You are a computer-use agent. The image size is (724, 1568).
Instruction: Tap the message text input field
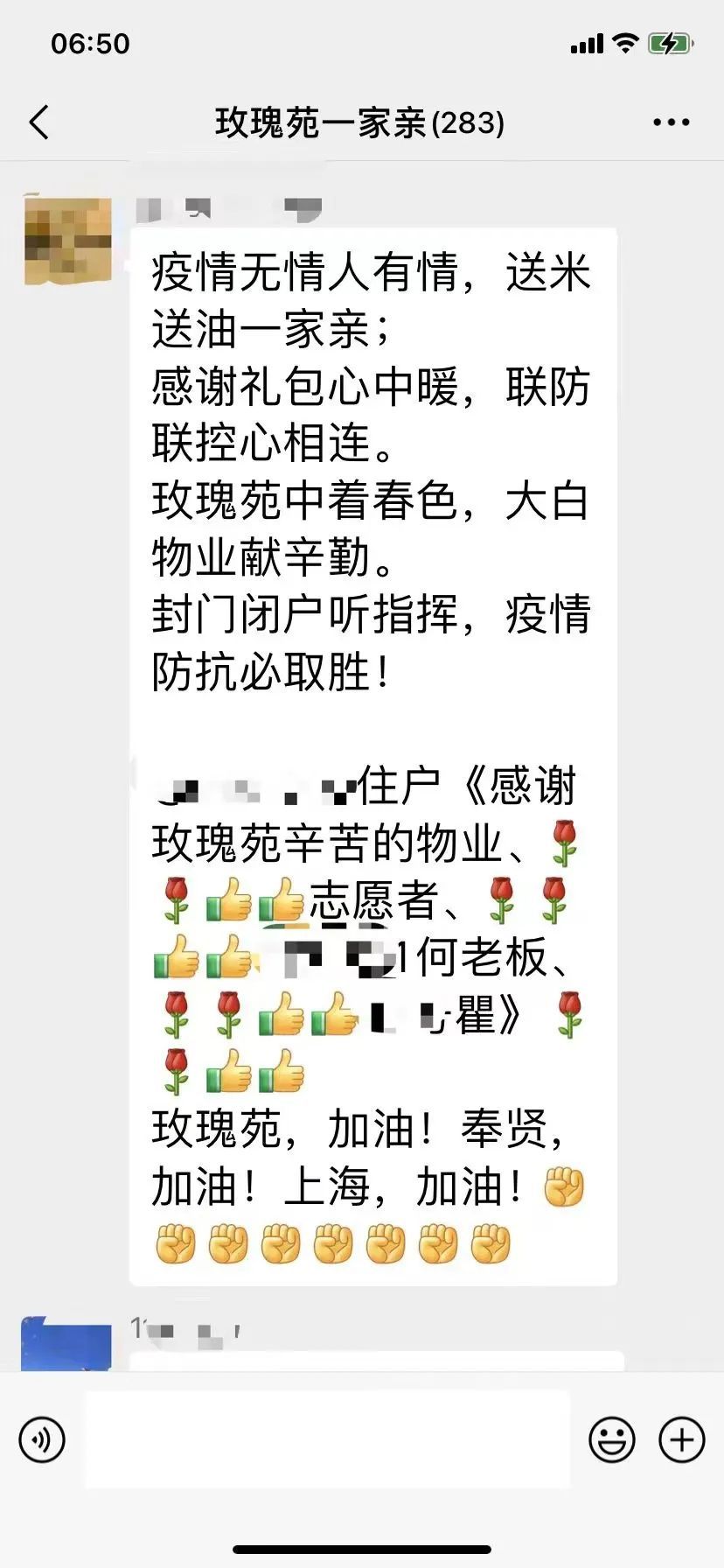click(x=327, y=1439)
